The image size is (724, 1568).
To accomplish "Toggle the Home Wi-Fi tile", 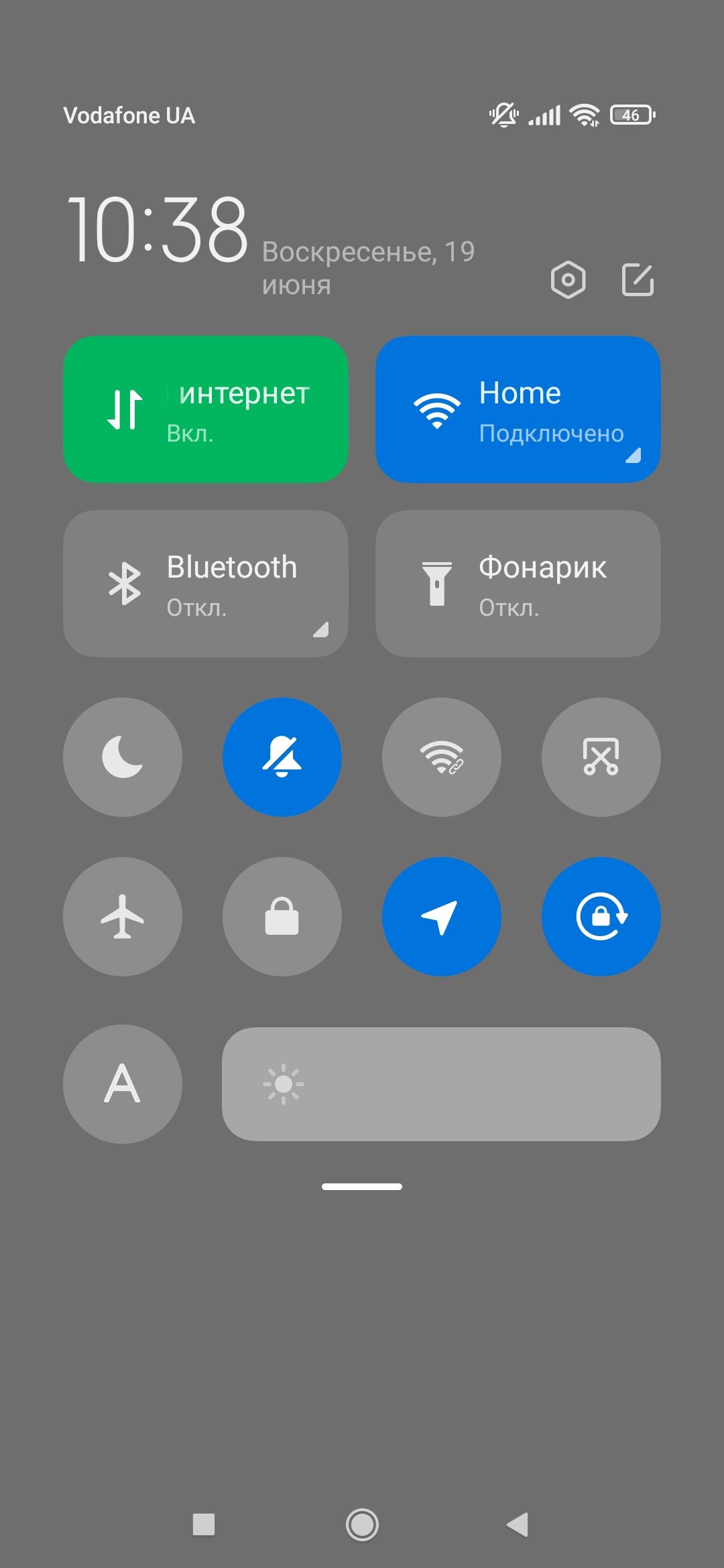I will click(518, 409).
